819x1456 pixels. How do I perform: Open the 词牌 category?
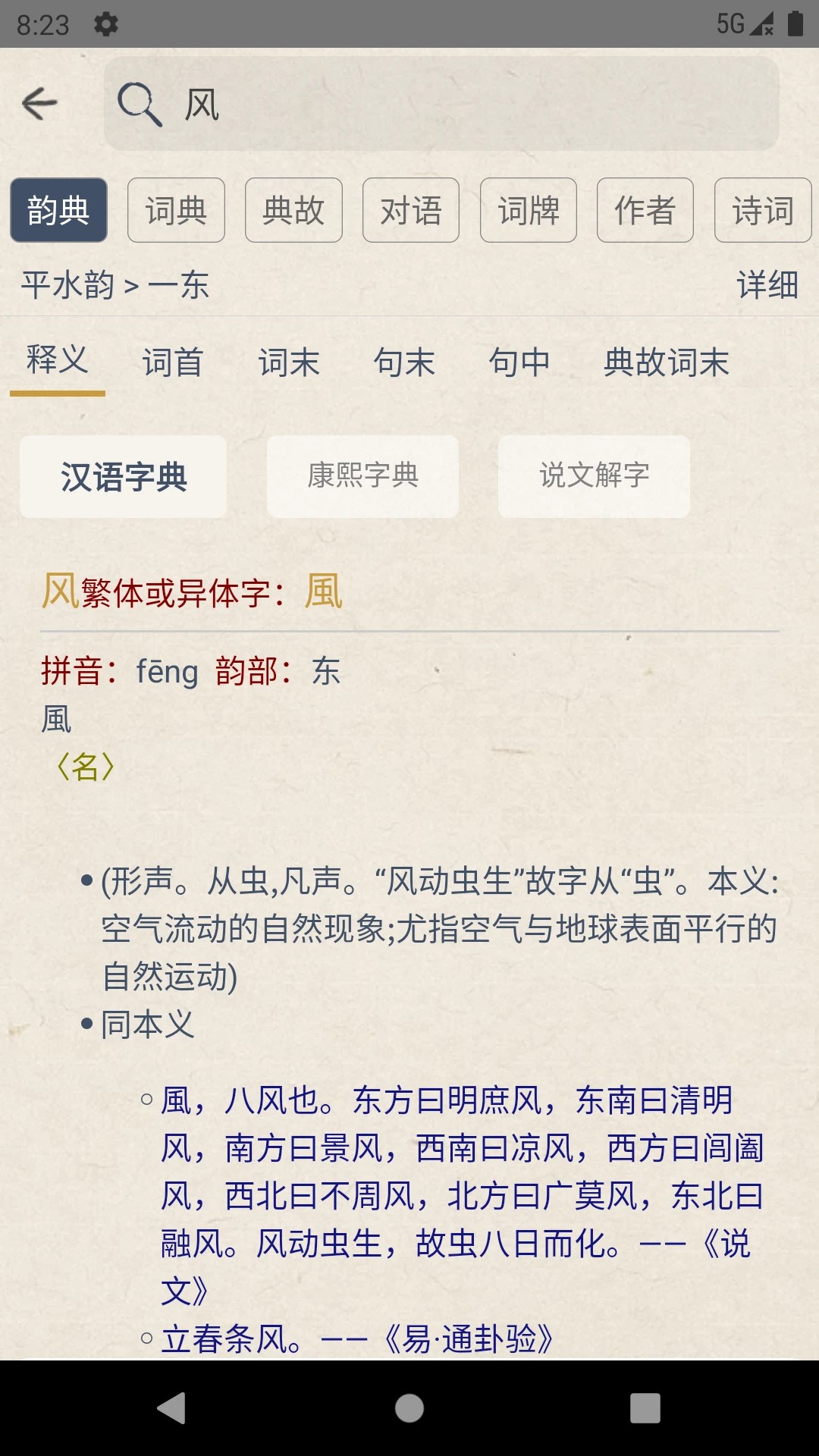pos(529,210)
